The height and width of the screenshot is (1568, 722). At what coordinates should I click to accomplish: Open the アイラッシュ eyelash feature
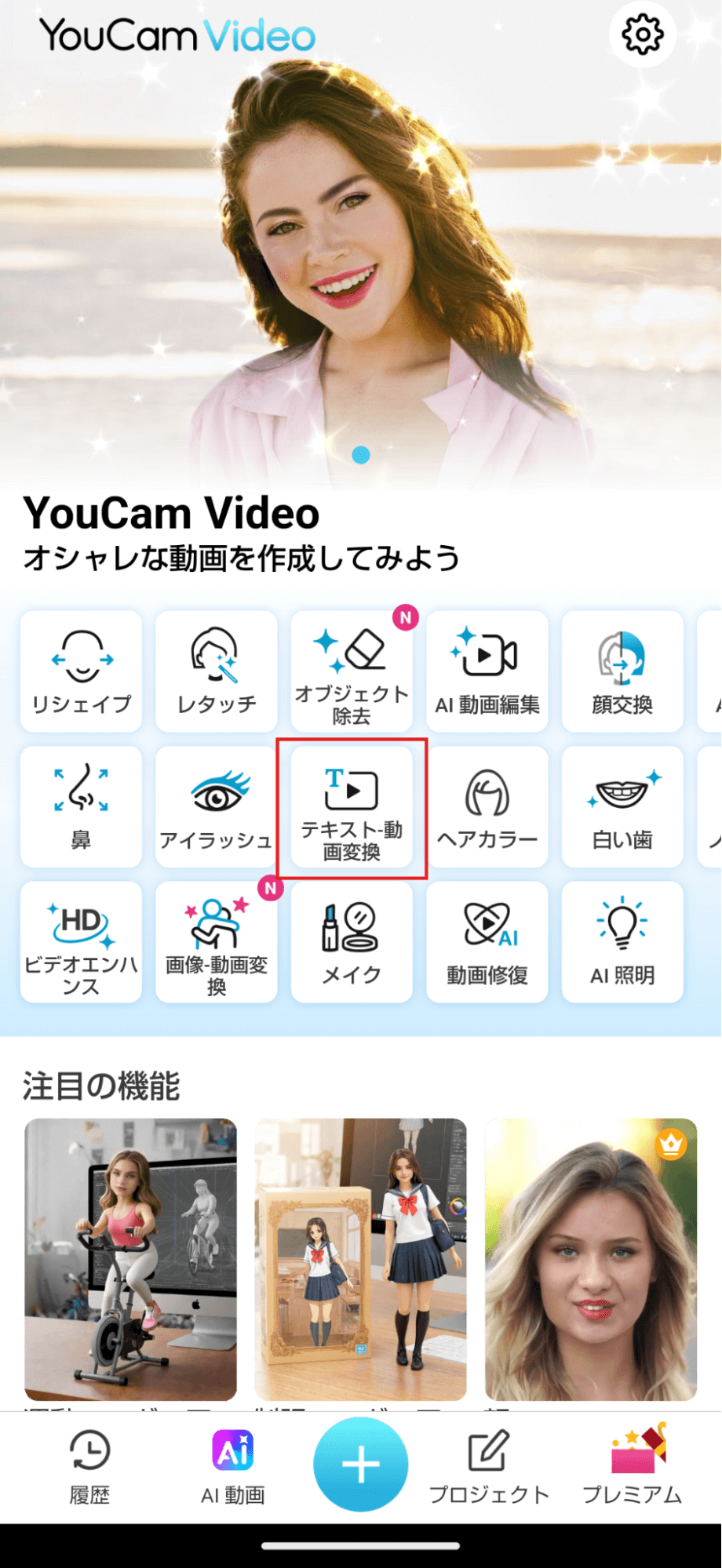click(x=216, y=806)
